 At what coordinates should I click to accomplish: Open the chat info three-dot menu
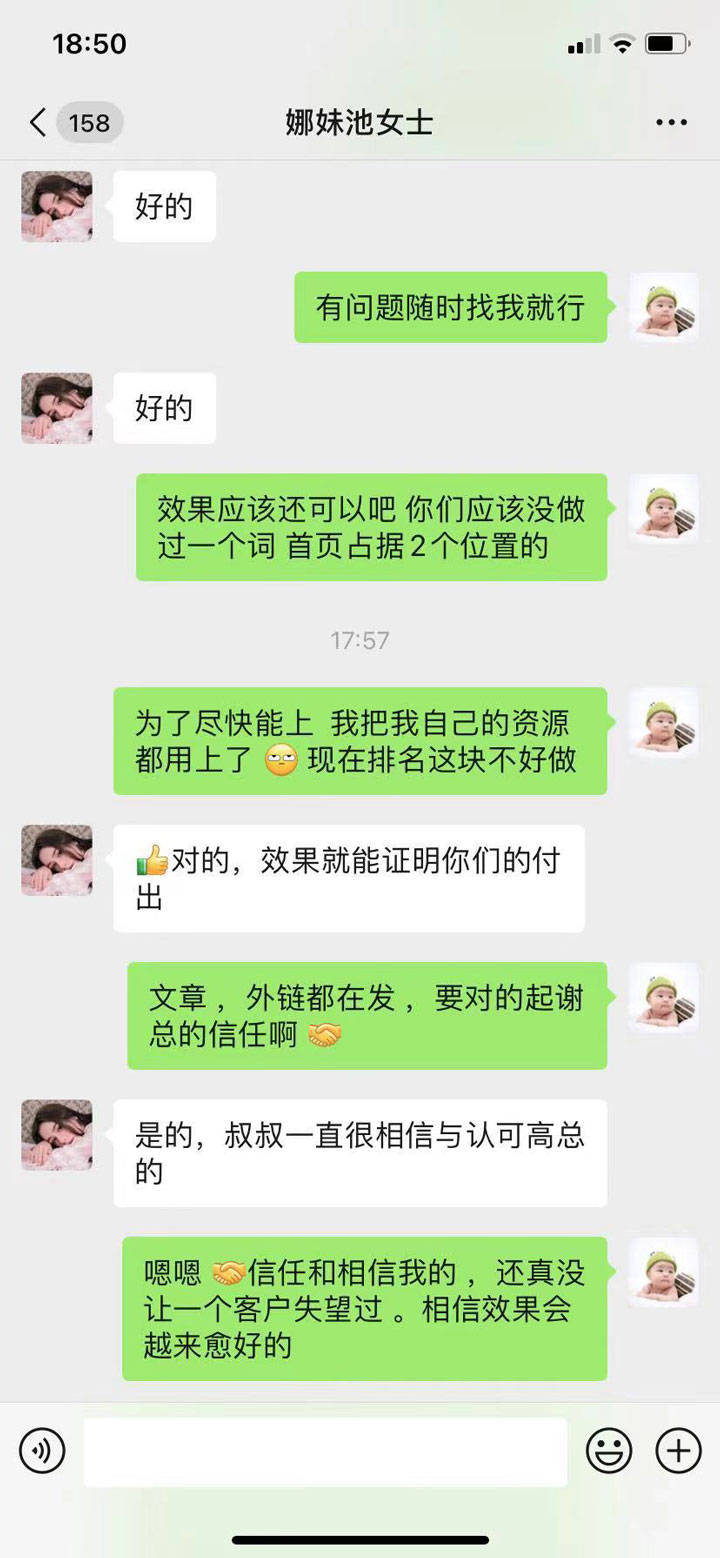click(671, 123)
